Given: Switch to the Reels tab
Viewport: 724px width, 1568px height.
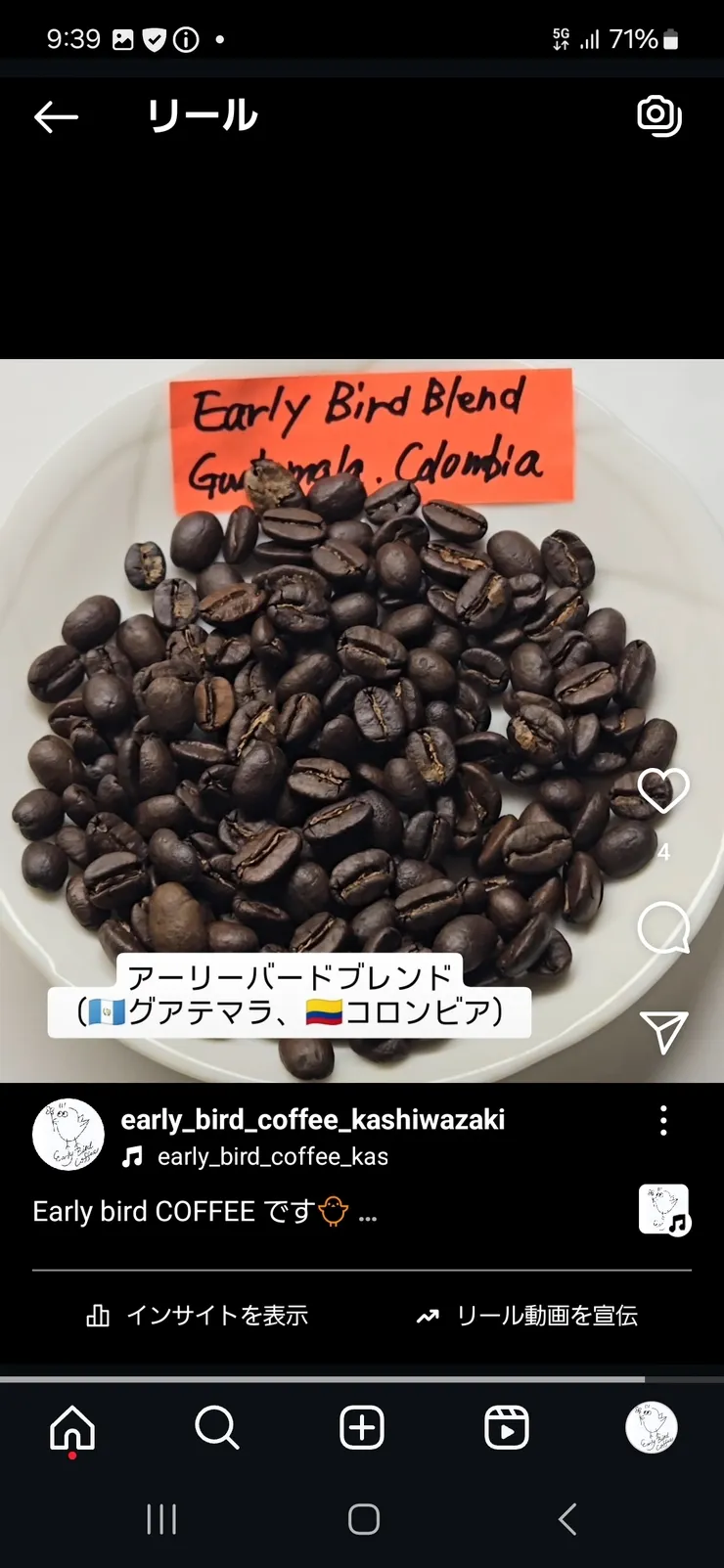Looking at the screenshot, I should point(506,1428).
